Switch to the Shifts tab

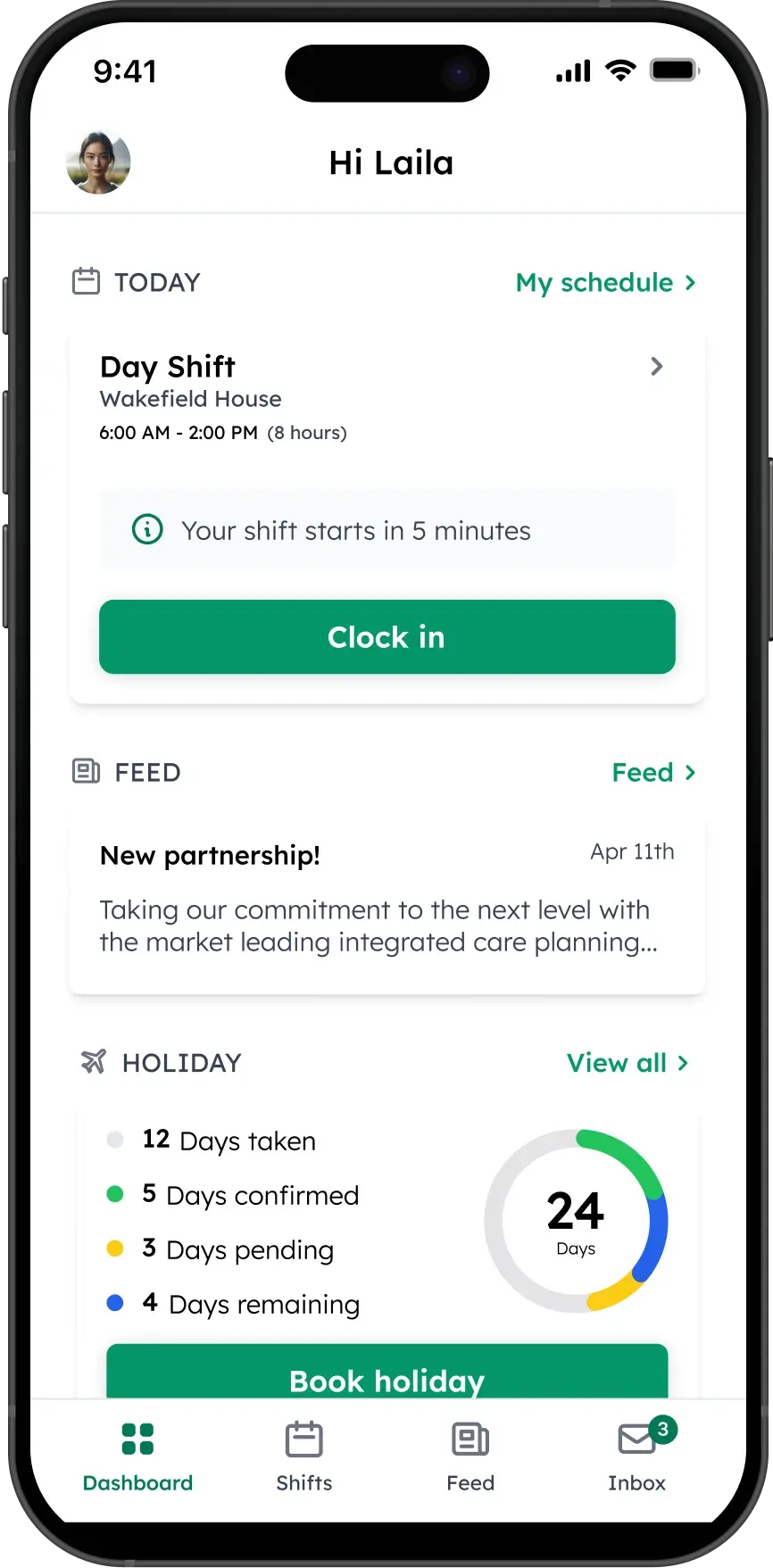pyautogui.click(x=303, y=1456)
